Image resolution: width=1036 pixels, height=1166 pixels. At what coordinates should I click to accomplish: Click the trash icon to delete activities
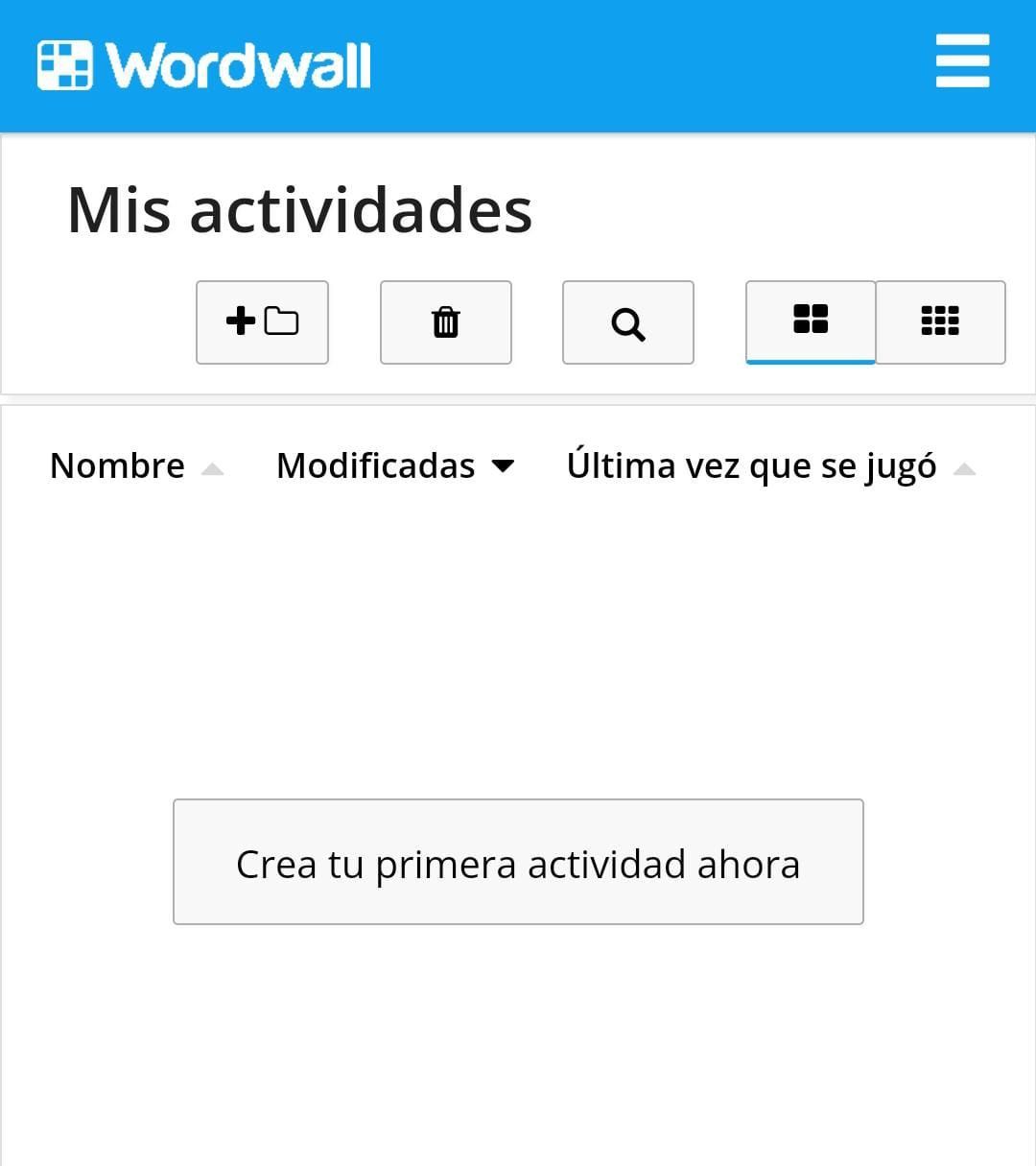point(445,322)
